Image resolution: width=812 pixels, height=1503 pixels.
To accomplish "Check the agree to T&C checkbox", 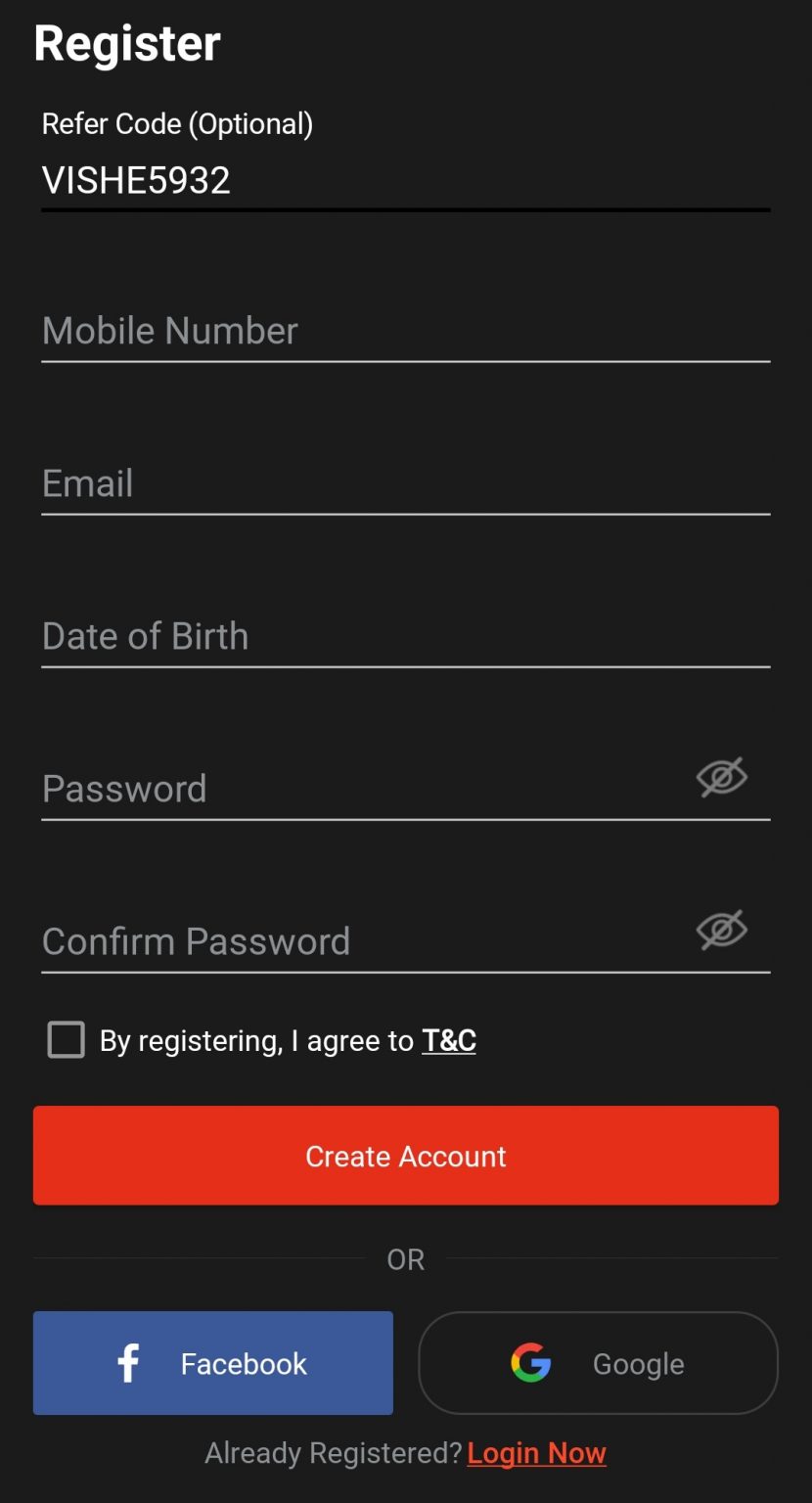I will pos(67,1040).
